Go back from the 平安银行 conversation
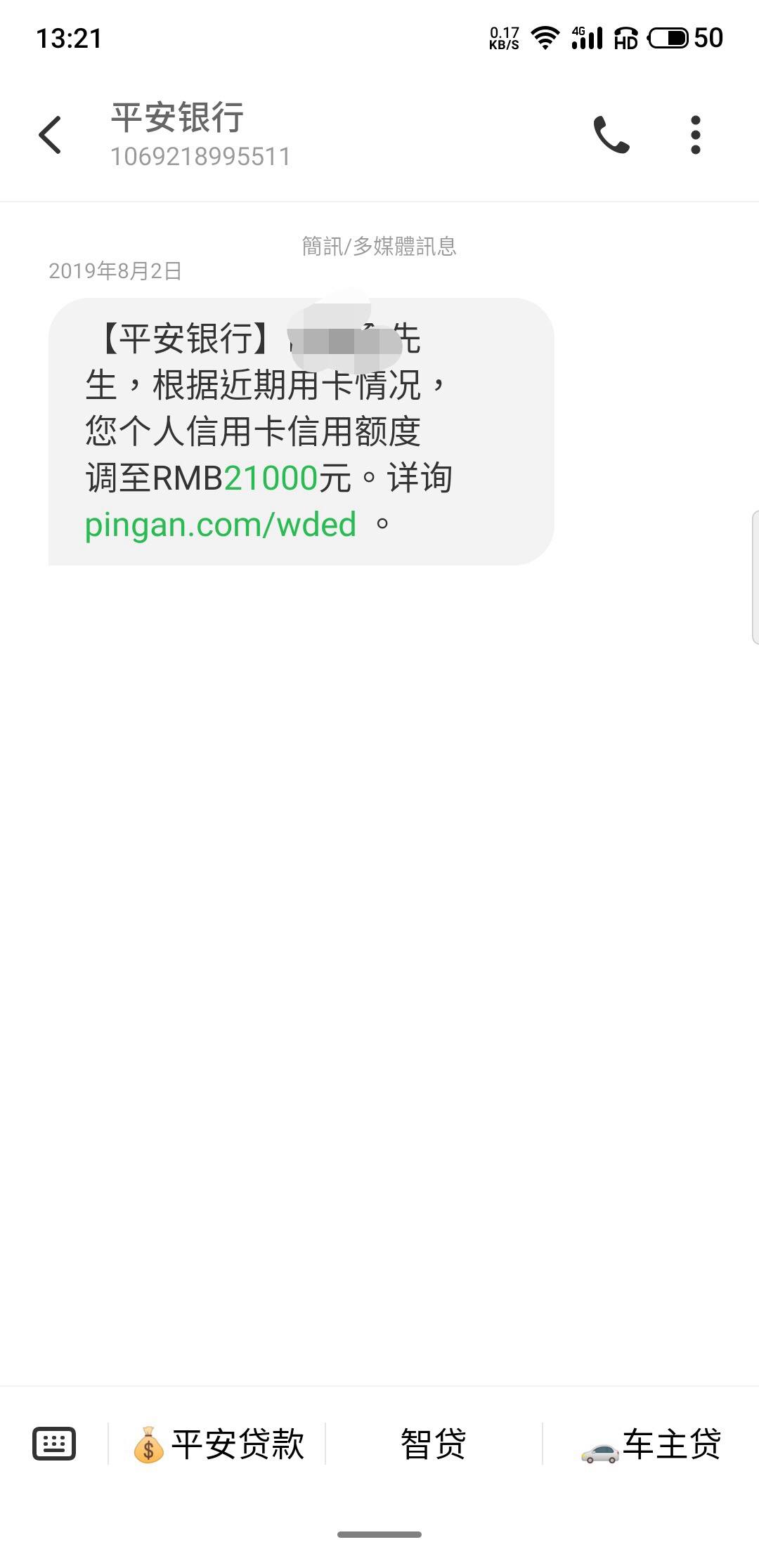Viewport: 759px width, 1568px height. click(x=50, y=135)
